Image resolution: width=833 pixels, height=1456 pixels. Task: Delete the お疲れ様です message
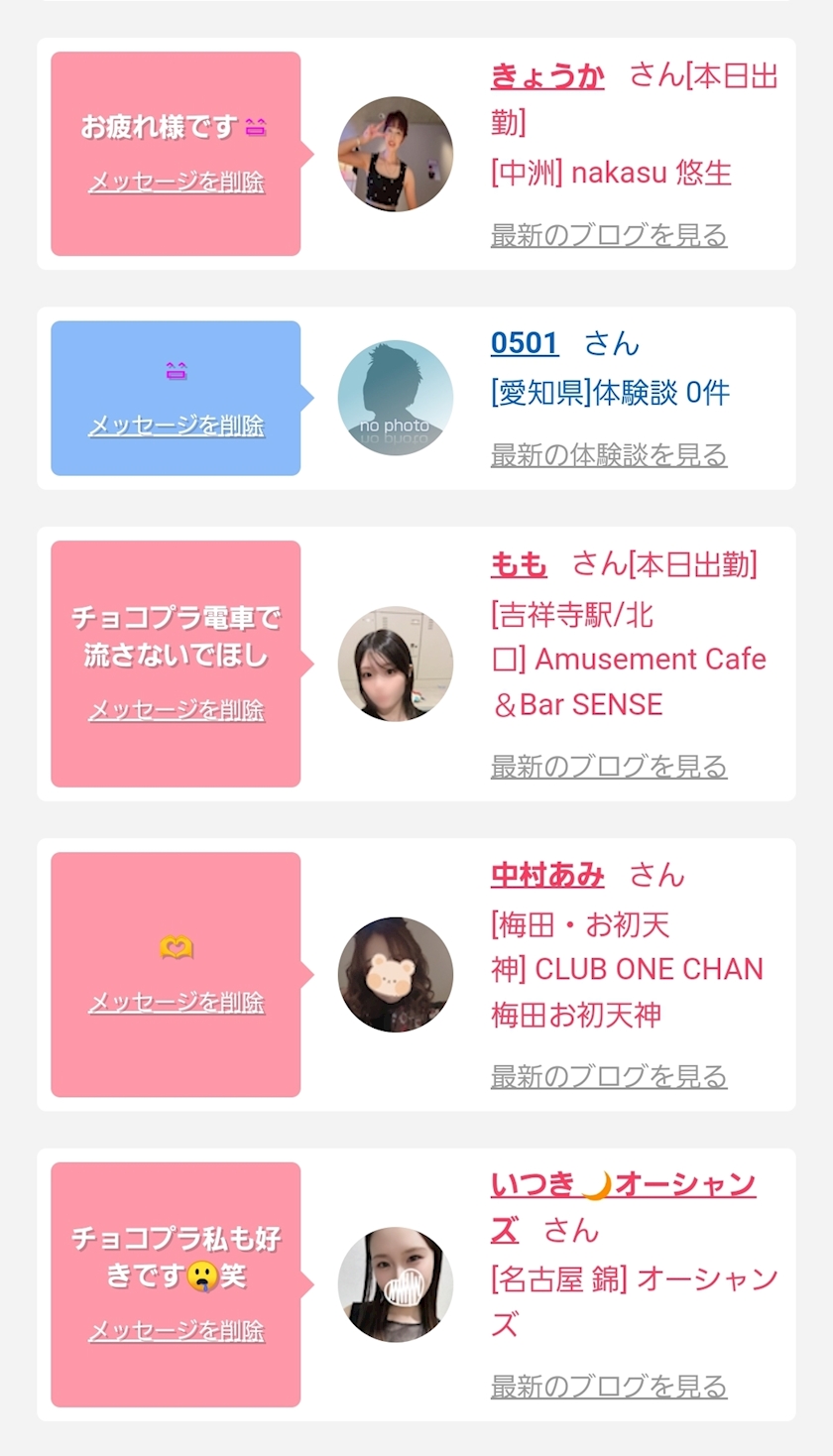(x=177, y=182)
